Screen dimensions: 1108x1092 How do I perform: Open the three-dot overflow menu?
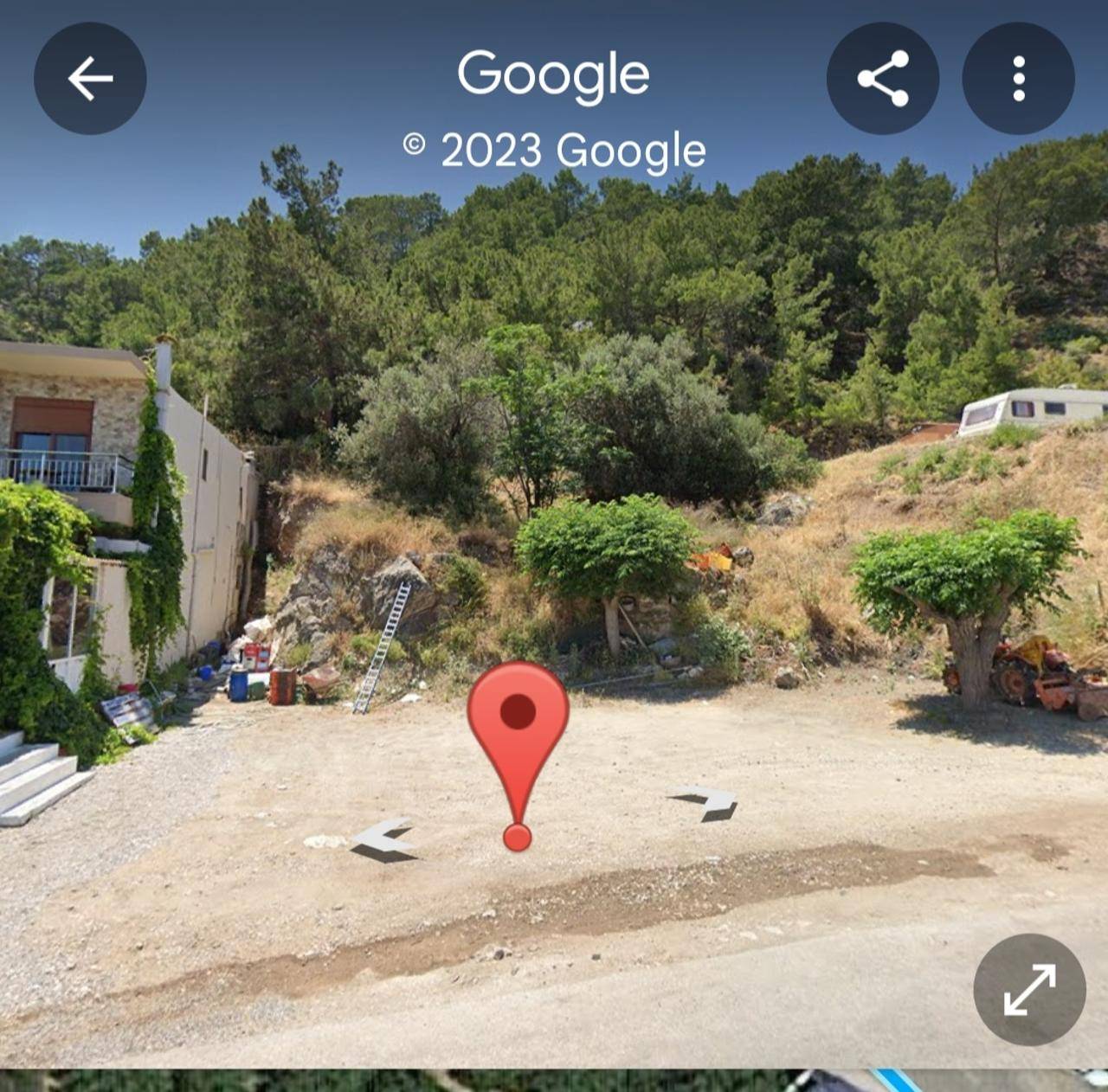click(1018, 79)
